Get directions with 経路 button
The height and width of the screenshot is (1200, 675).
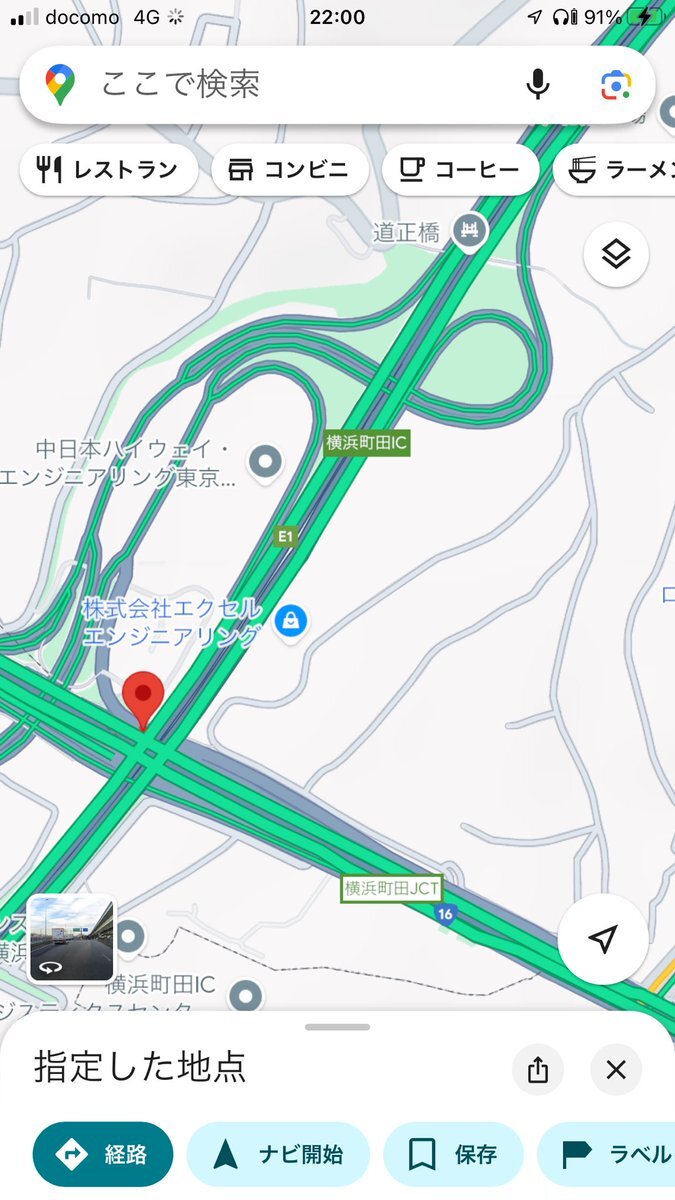(x=103, y=1154)
